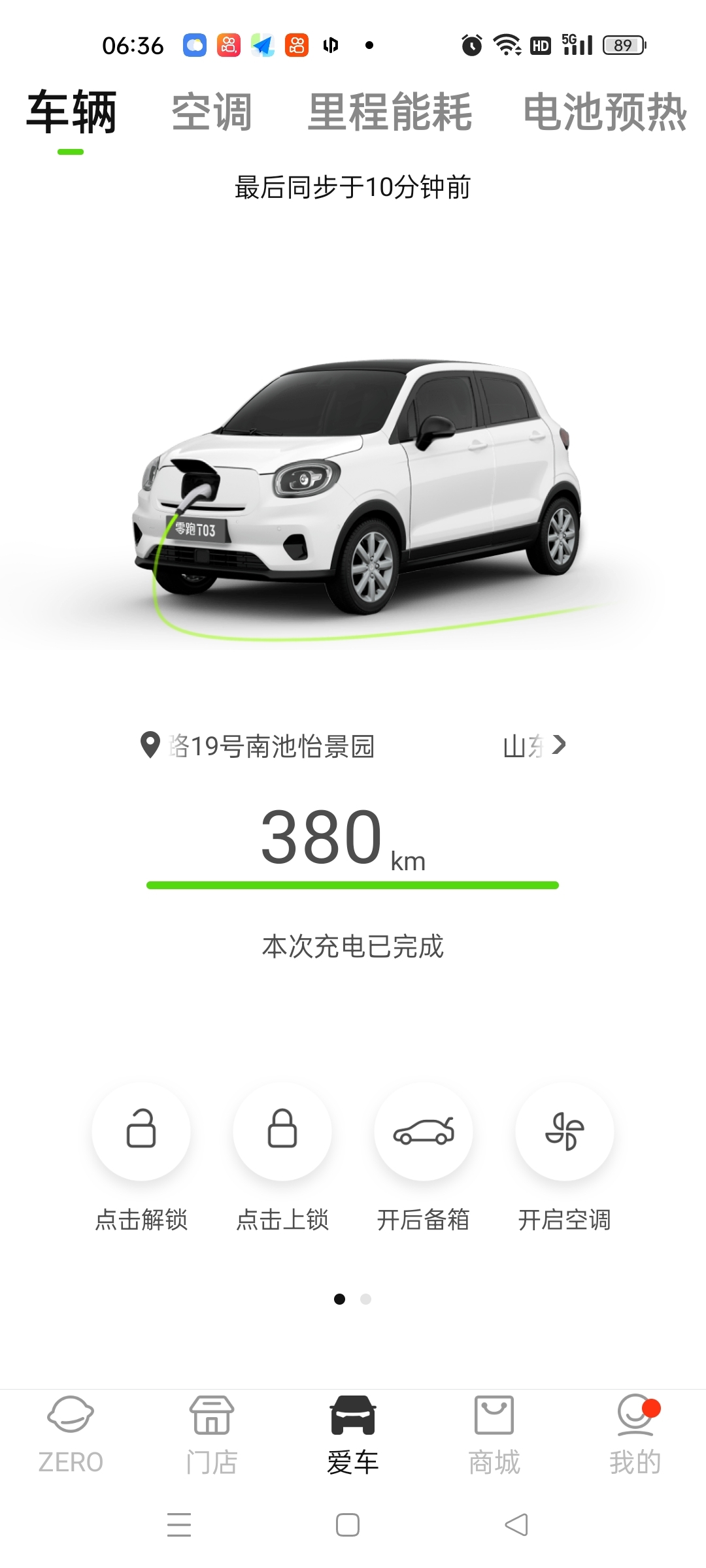Select the first page indicator dot

(340, 1300)
